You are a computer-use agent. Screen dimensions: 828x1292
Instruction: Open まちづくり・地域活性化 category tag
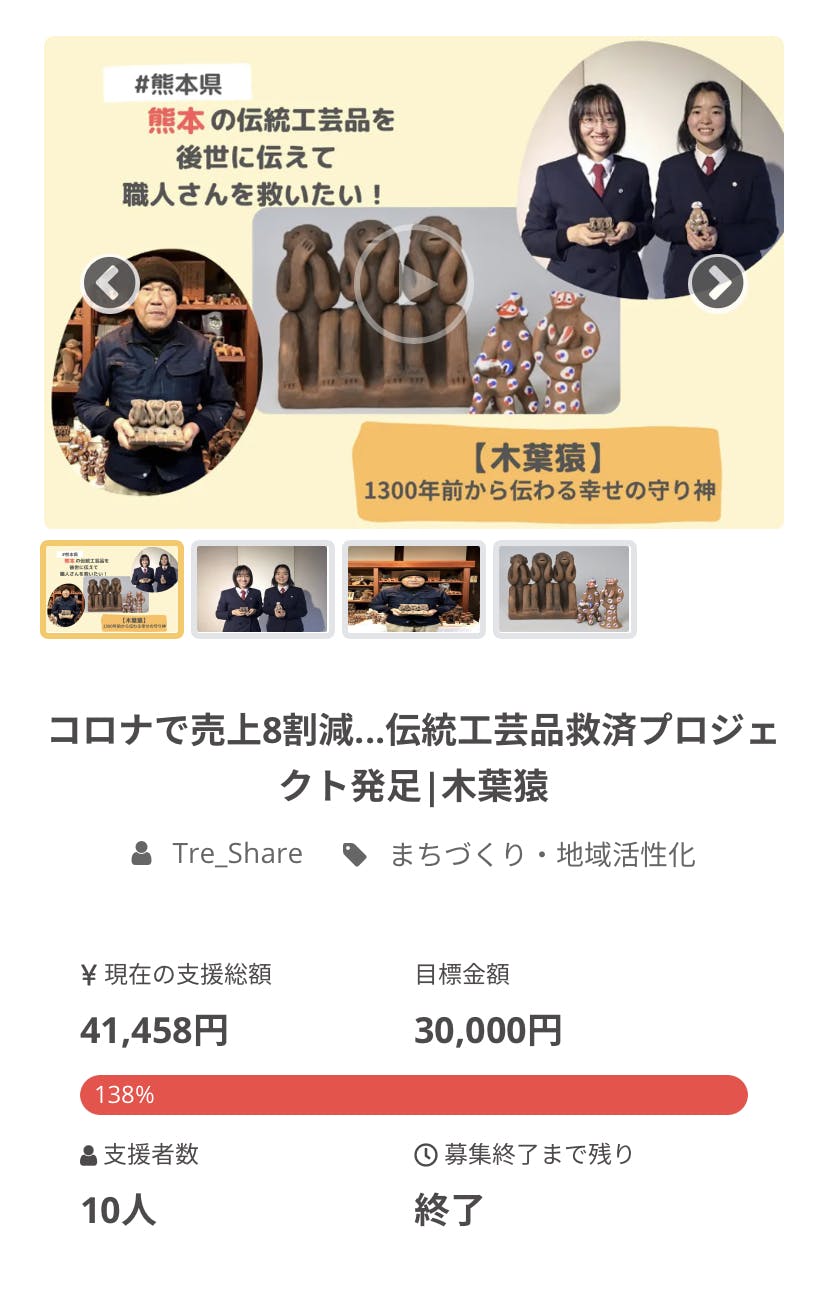(x=541, y=854)
